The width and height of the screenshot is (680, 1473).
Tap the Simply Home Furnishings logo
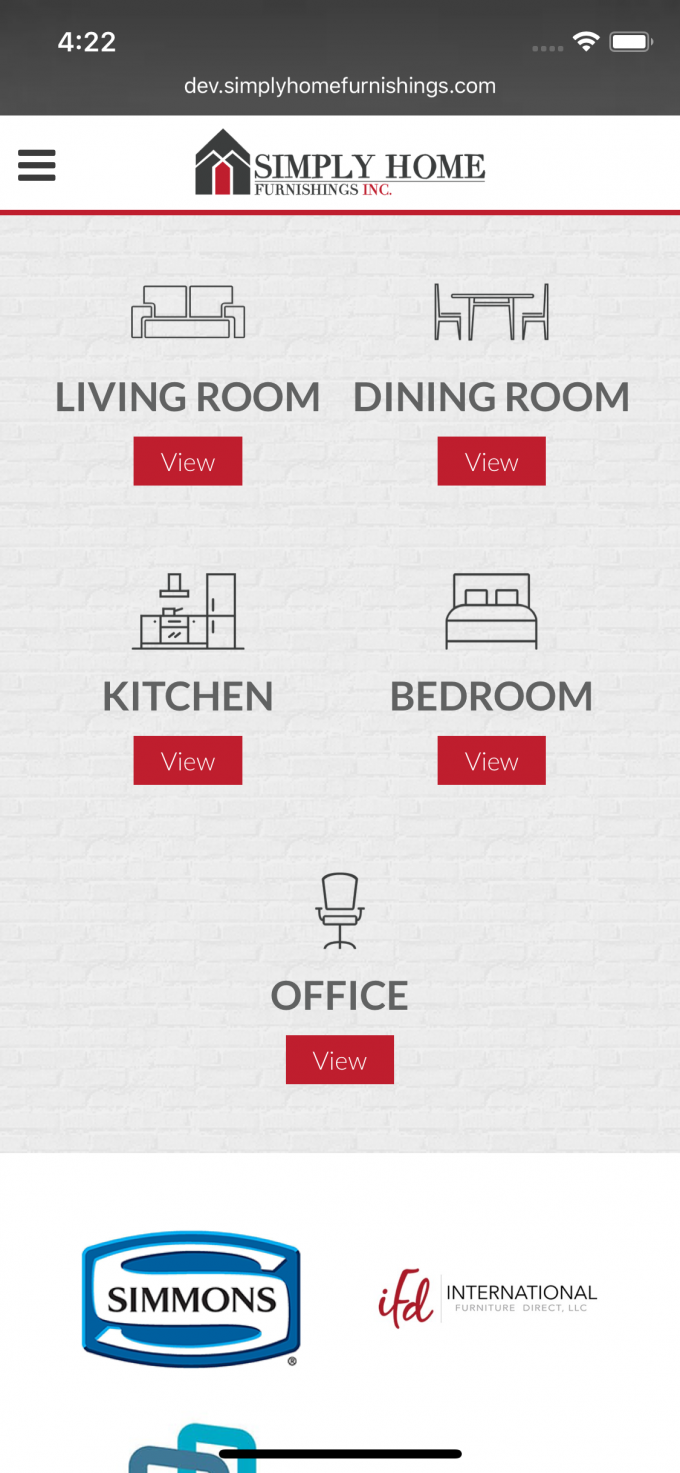(x=340, y=164)
